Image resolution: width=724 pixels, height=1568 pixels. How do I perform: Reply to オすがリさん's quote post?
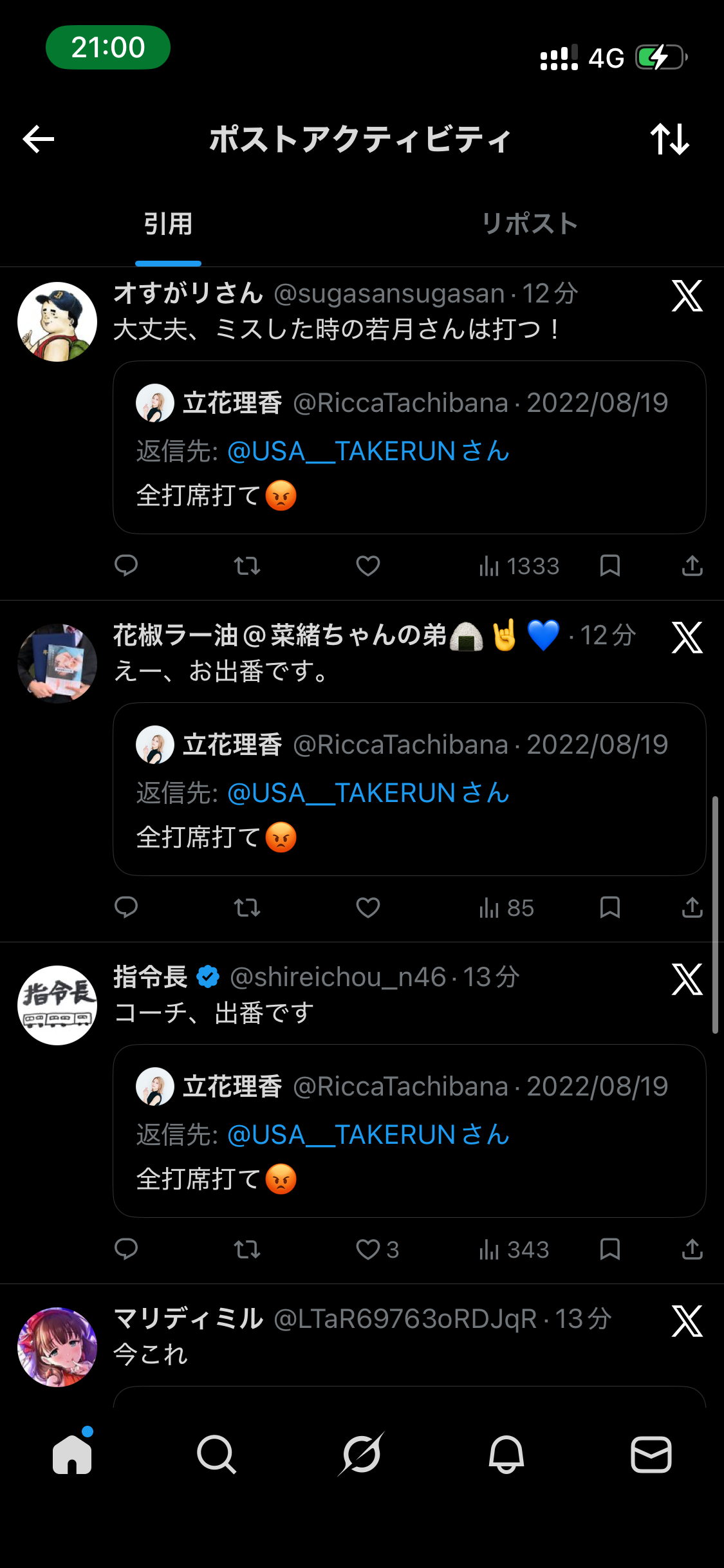(126, 566)
